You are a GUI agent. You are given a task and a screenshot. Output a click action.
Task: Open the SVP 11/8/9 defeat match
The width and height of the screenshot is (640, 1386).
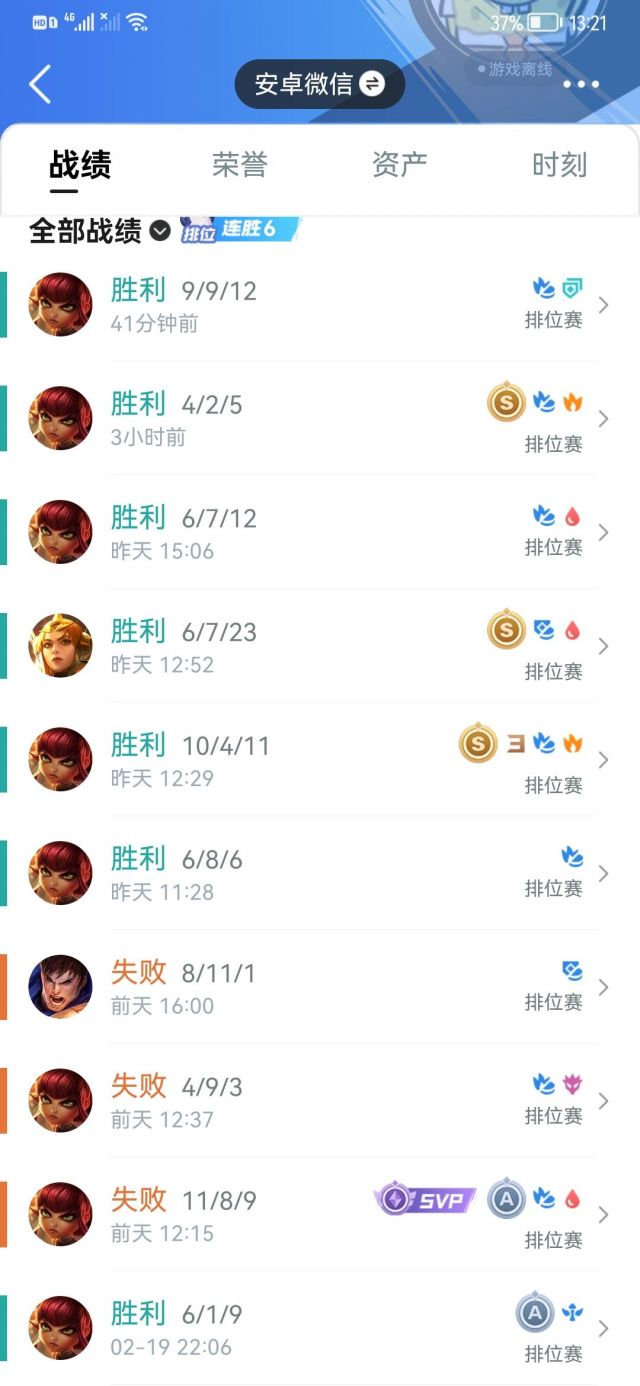point(320,1214)
